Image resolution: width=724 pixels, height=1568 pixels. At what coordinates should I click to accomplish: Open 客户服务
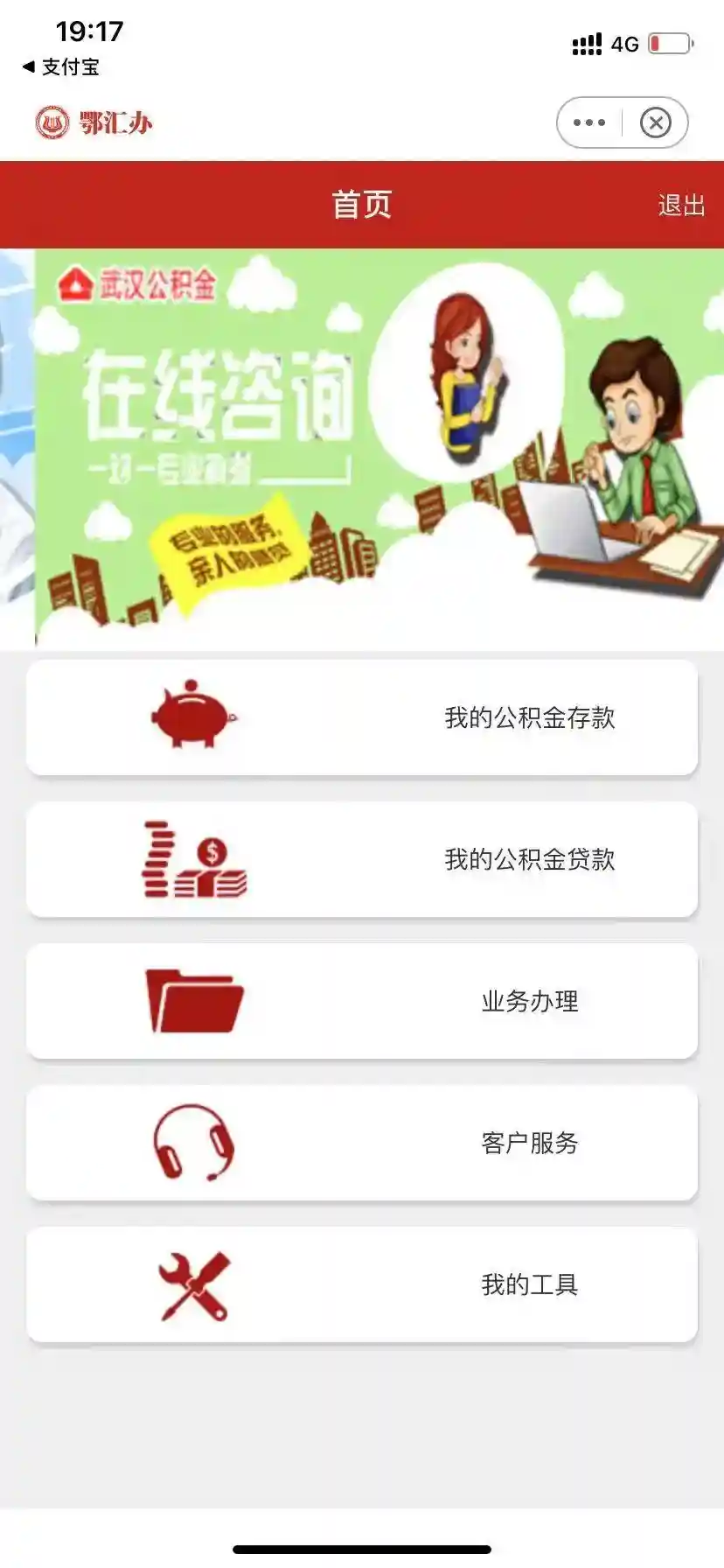point(362,1144)
